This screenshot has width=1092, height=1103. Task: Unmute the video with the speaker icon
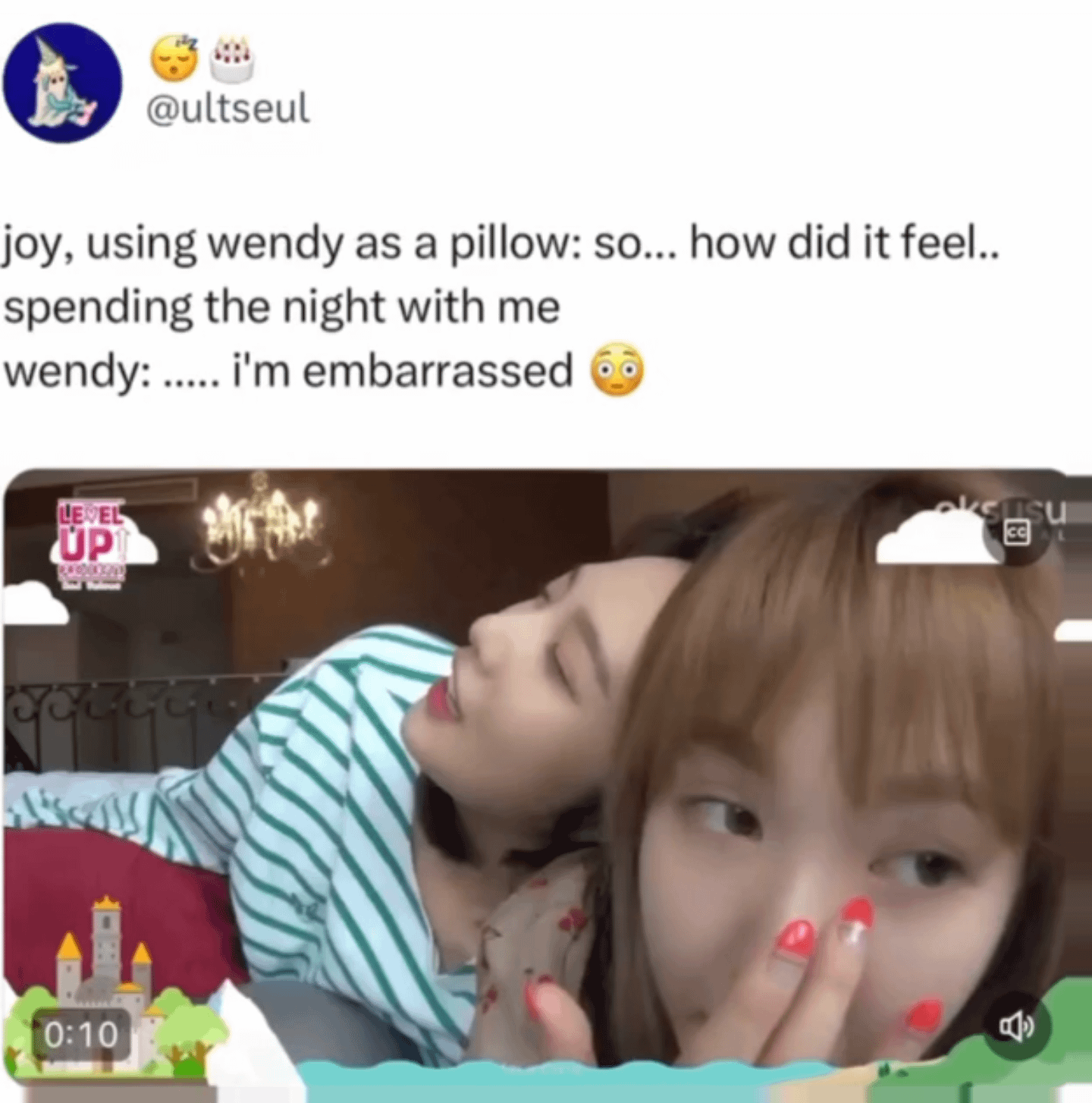pos(1016,1026)
